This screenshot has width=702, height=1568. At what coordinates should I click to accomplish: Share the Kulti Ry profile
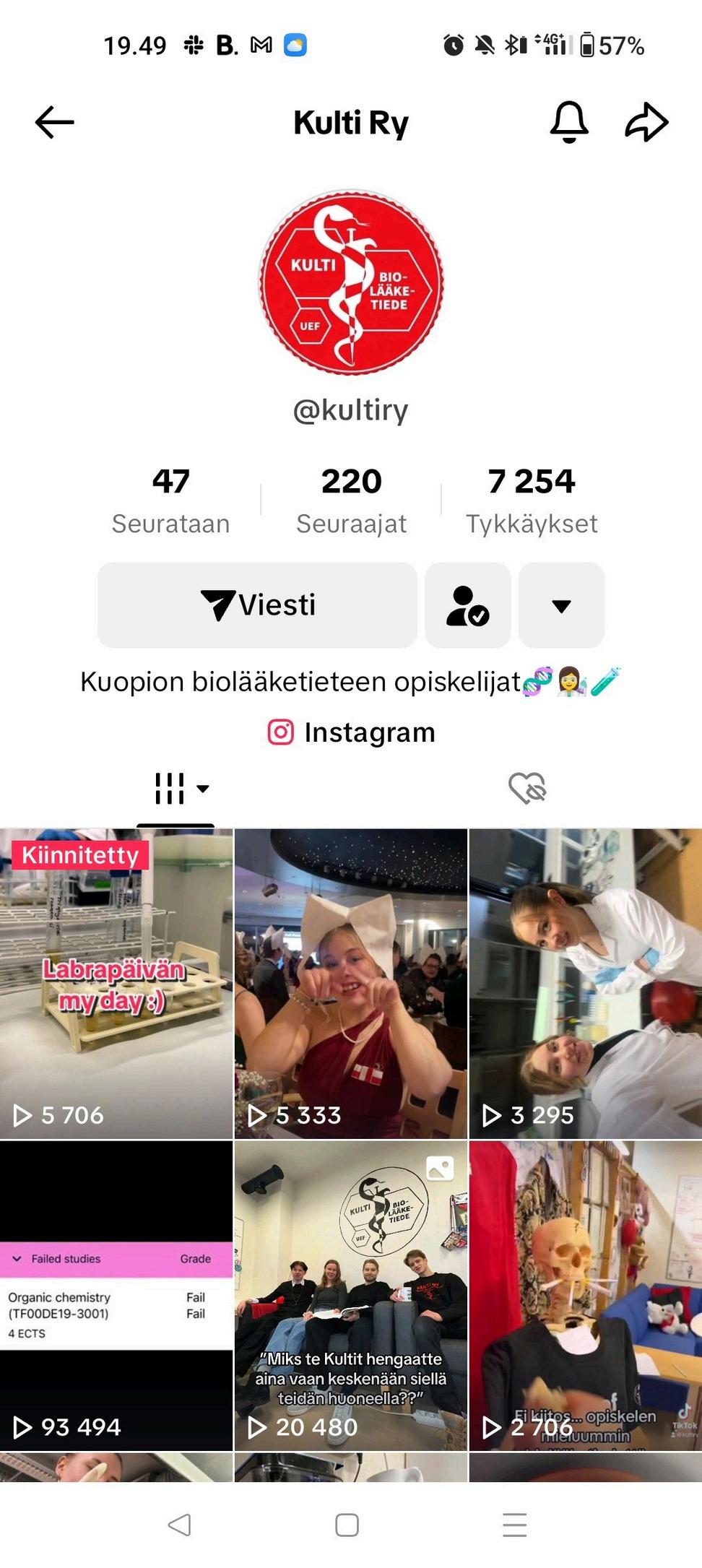(x=646, y=121)
